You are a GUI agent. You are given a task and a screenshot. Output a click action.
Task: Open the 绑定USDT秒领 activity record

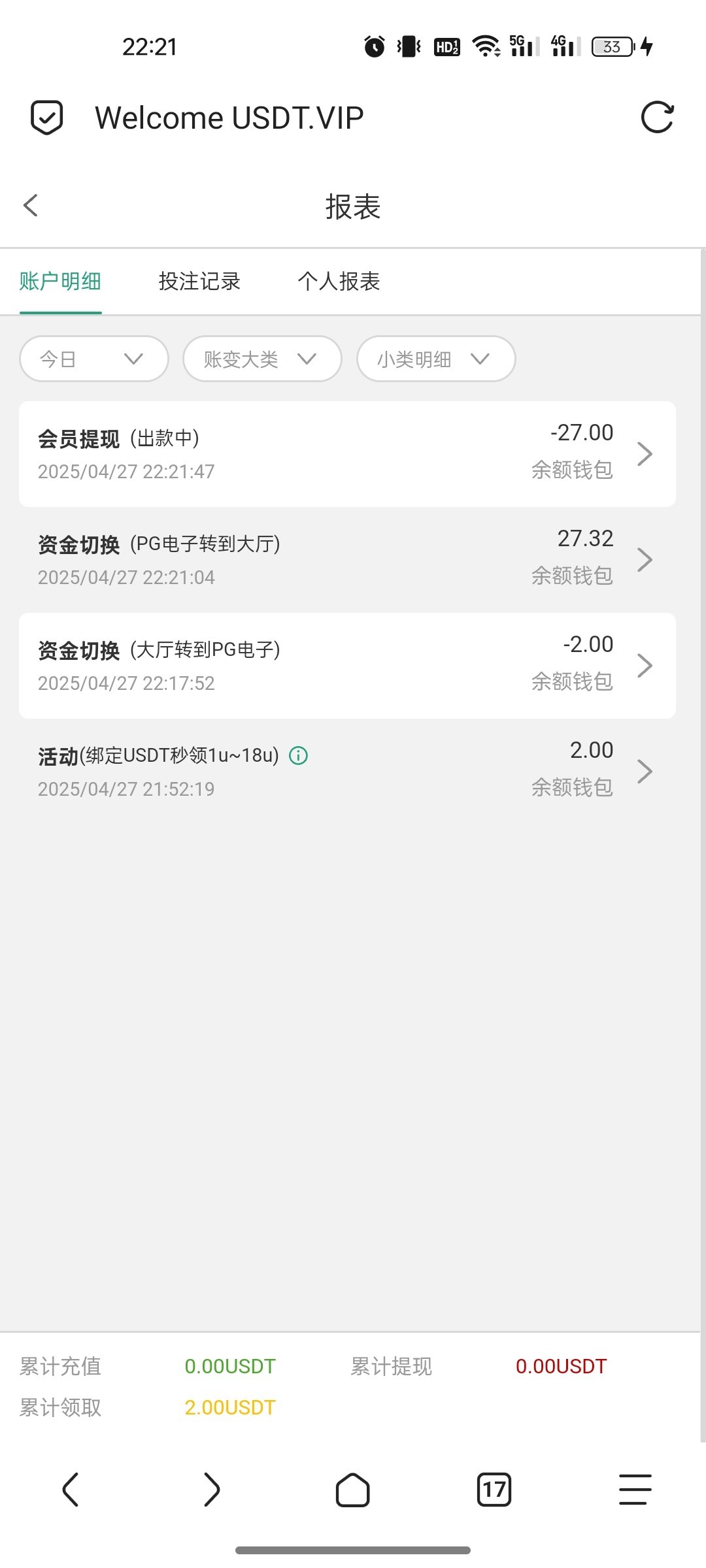[x=346, y=772]
